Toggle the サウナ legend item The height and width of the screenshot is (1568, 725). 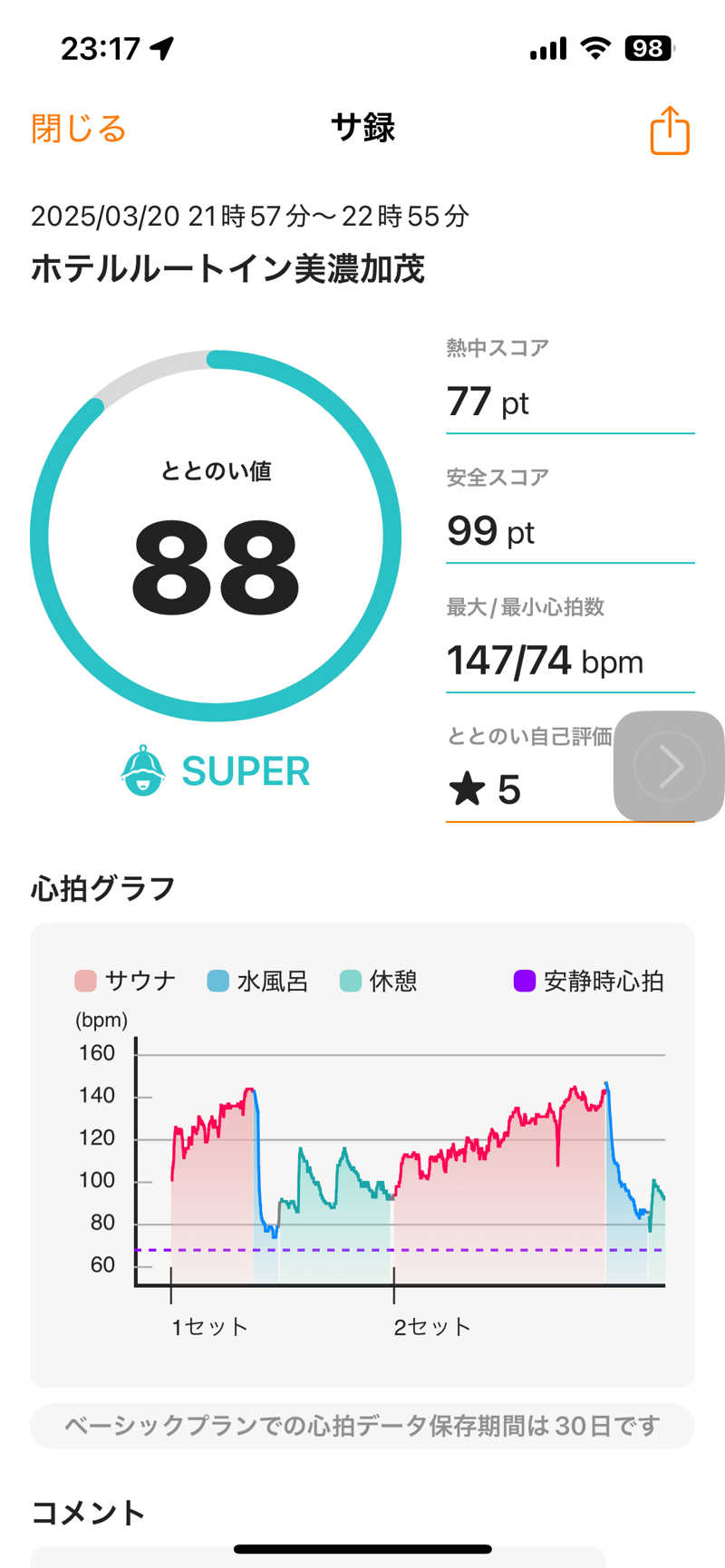pos(125,981)
